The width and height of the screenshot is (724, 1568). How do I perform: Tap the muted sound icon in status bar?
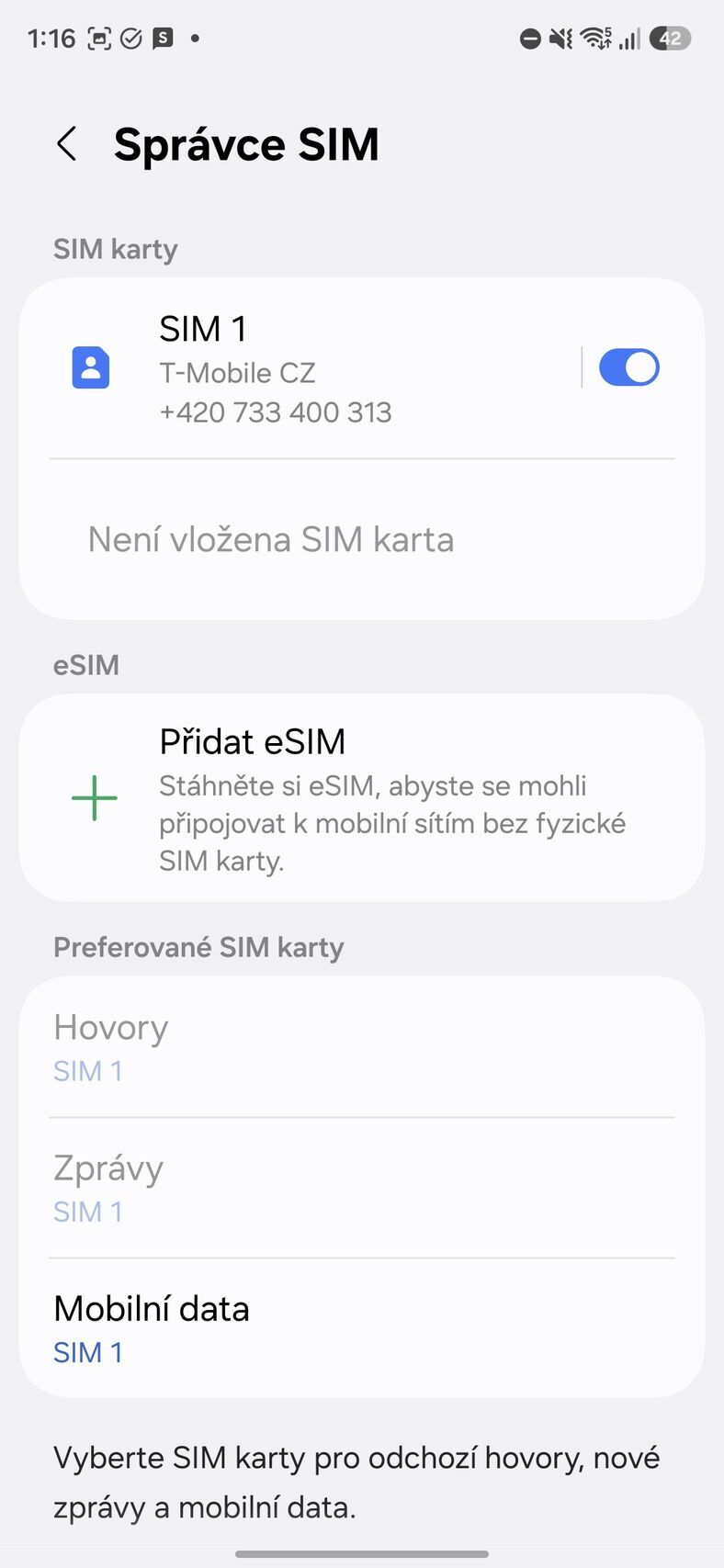click(561, 39)
